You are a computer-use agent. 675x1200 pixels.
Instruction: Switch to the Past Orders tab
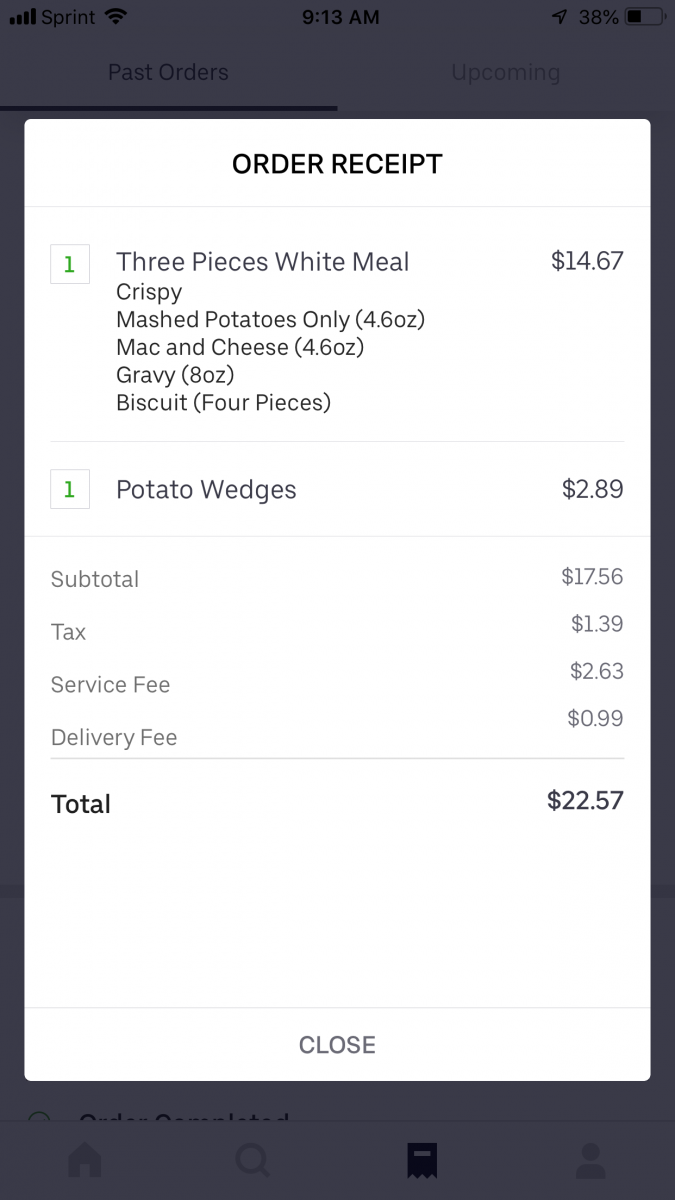pyautogui.click(x=168, y=73)
